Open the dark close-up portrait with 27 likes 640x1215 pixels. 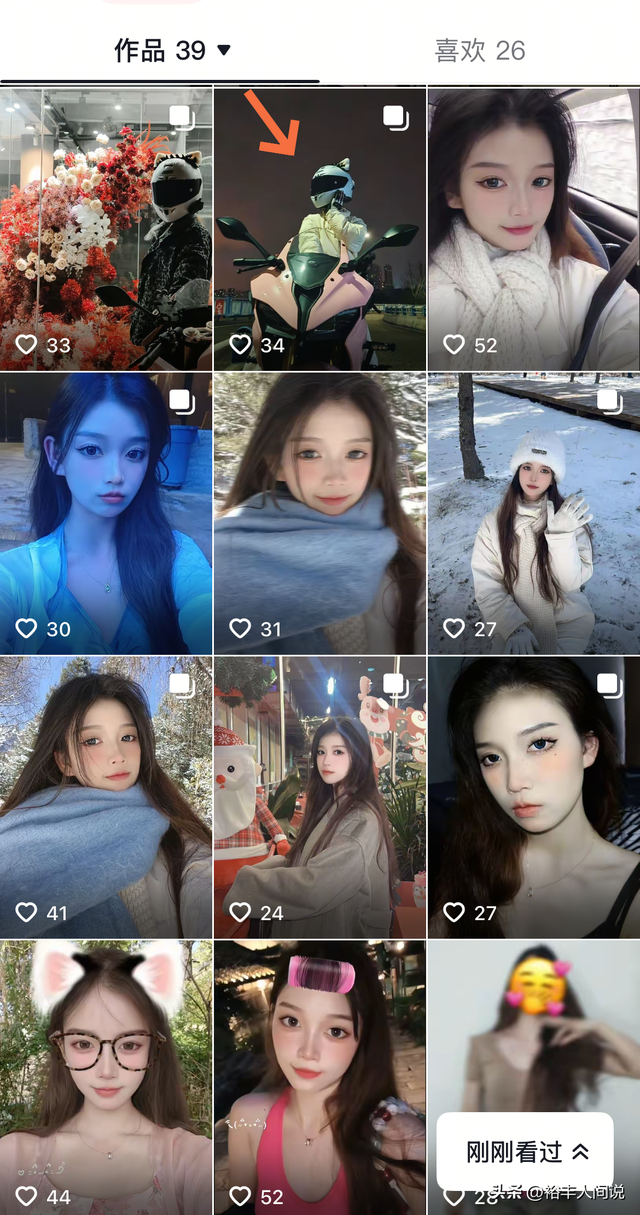click(x=533, y=797)
